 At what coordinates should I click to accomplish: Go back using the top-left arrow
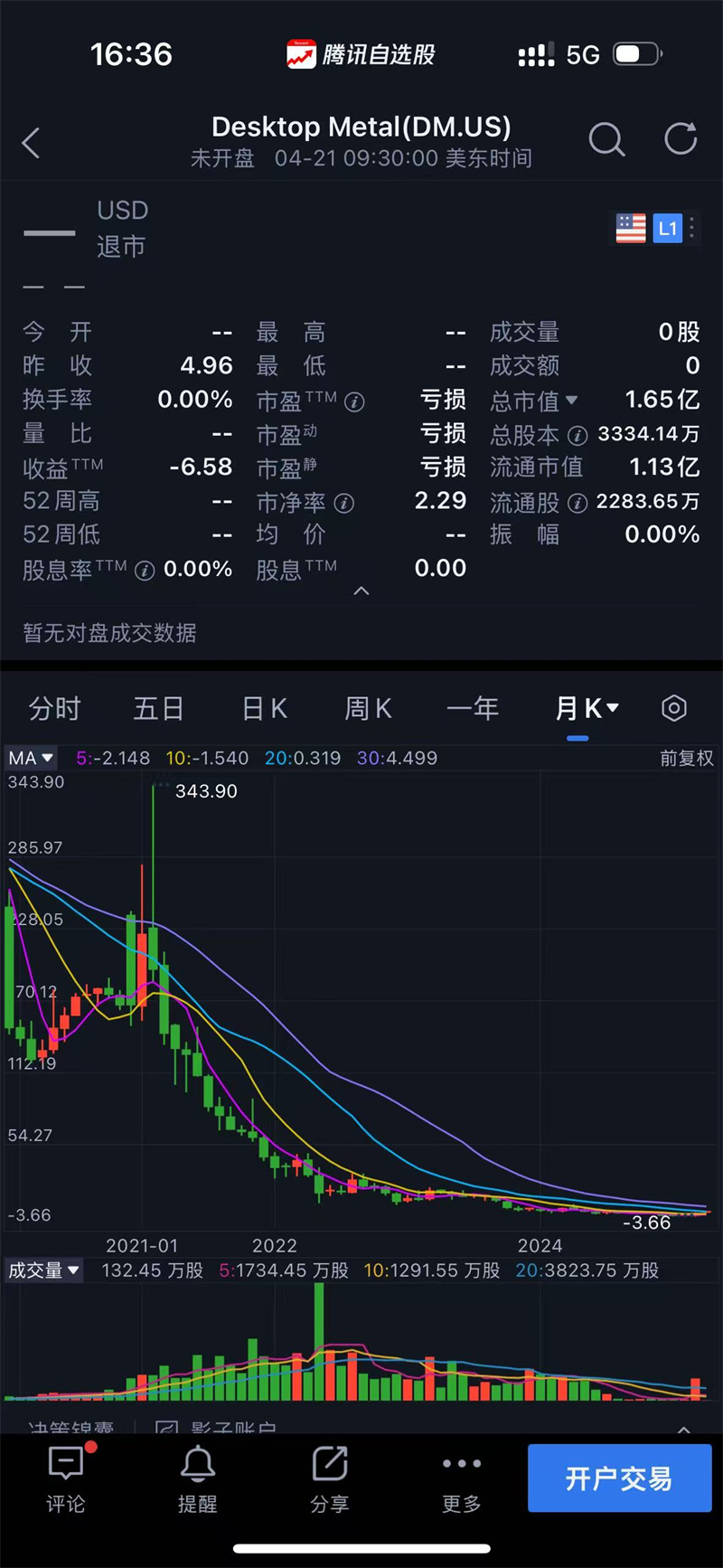pyautogui.click(x=32, y=143)
